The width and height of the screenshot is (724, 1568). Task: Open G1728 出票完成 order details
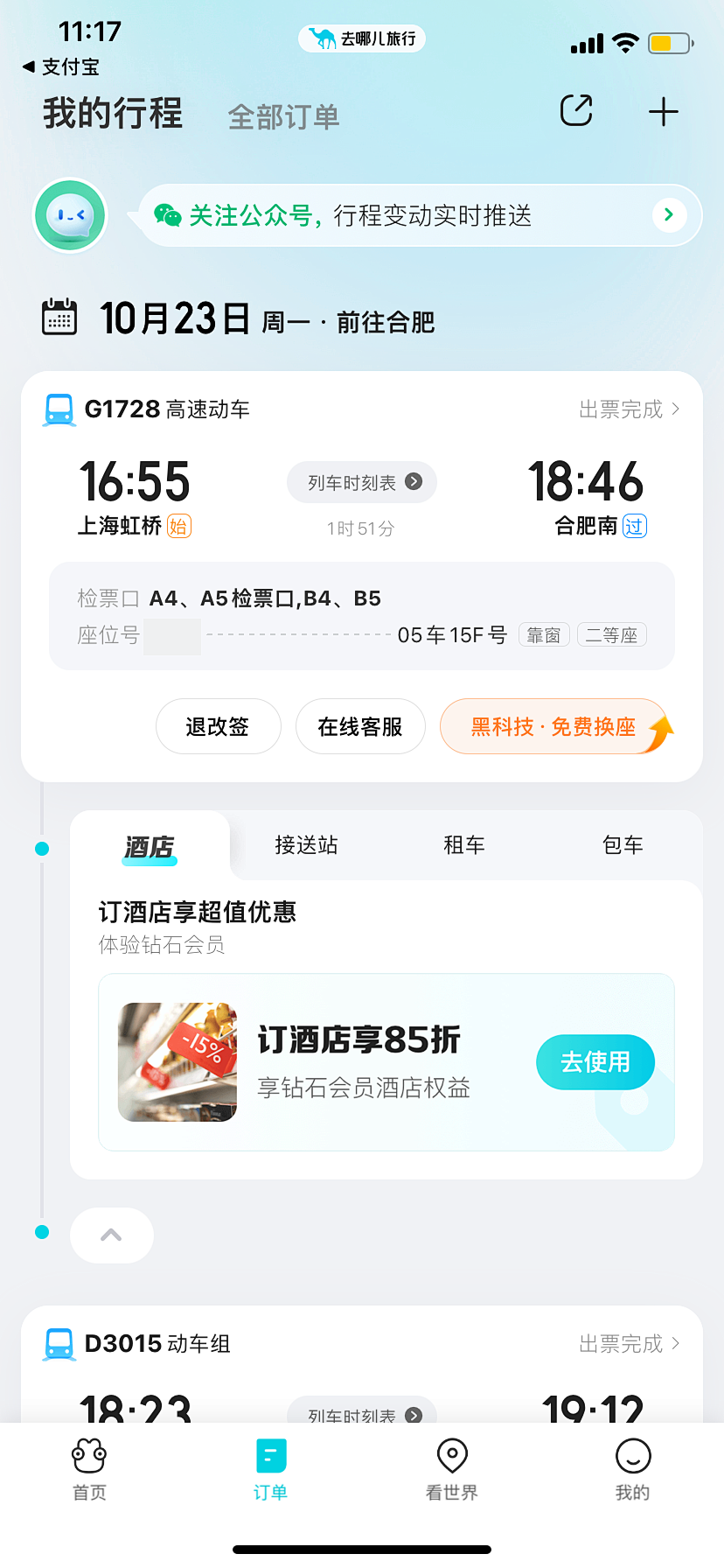click(x=629, y=409)
